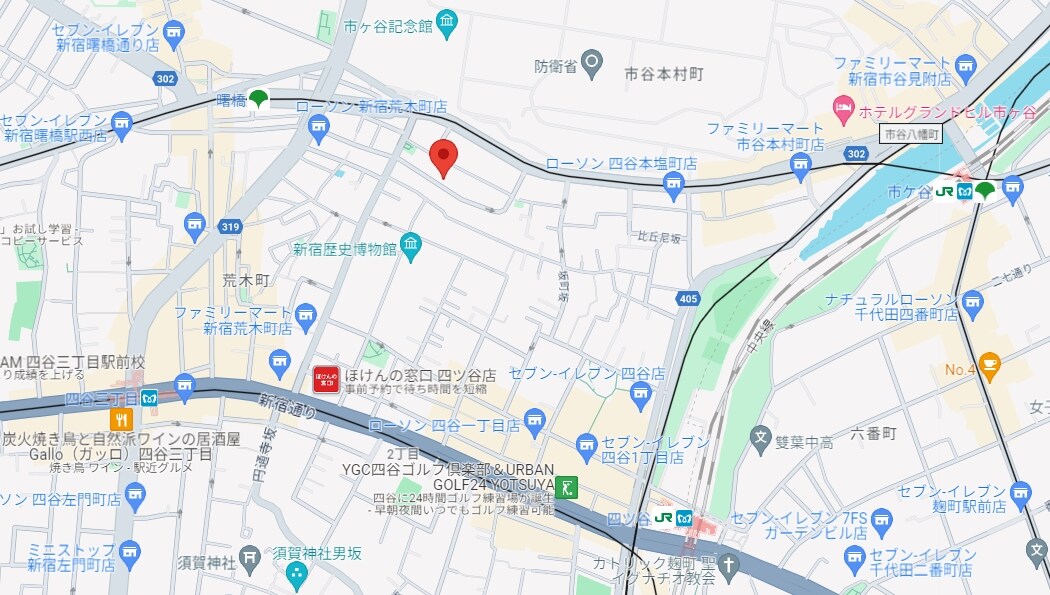Open the 市ヶ谷記念館 museum pin

point(447,20)
